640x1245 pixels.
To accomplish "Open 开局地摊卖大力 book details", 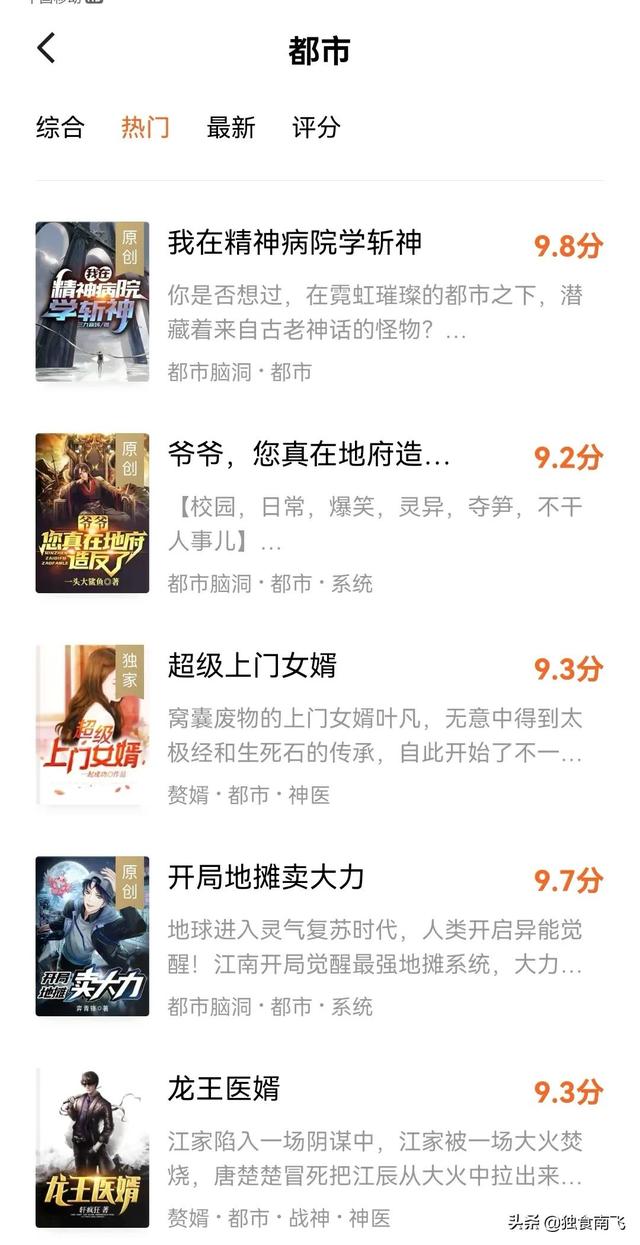I will point(266,877).
